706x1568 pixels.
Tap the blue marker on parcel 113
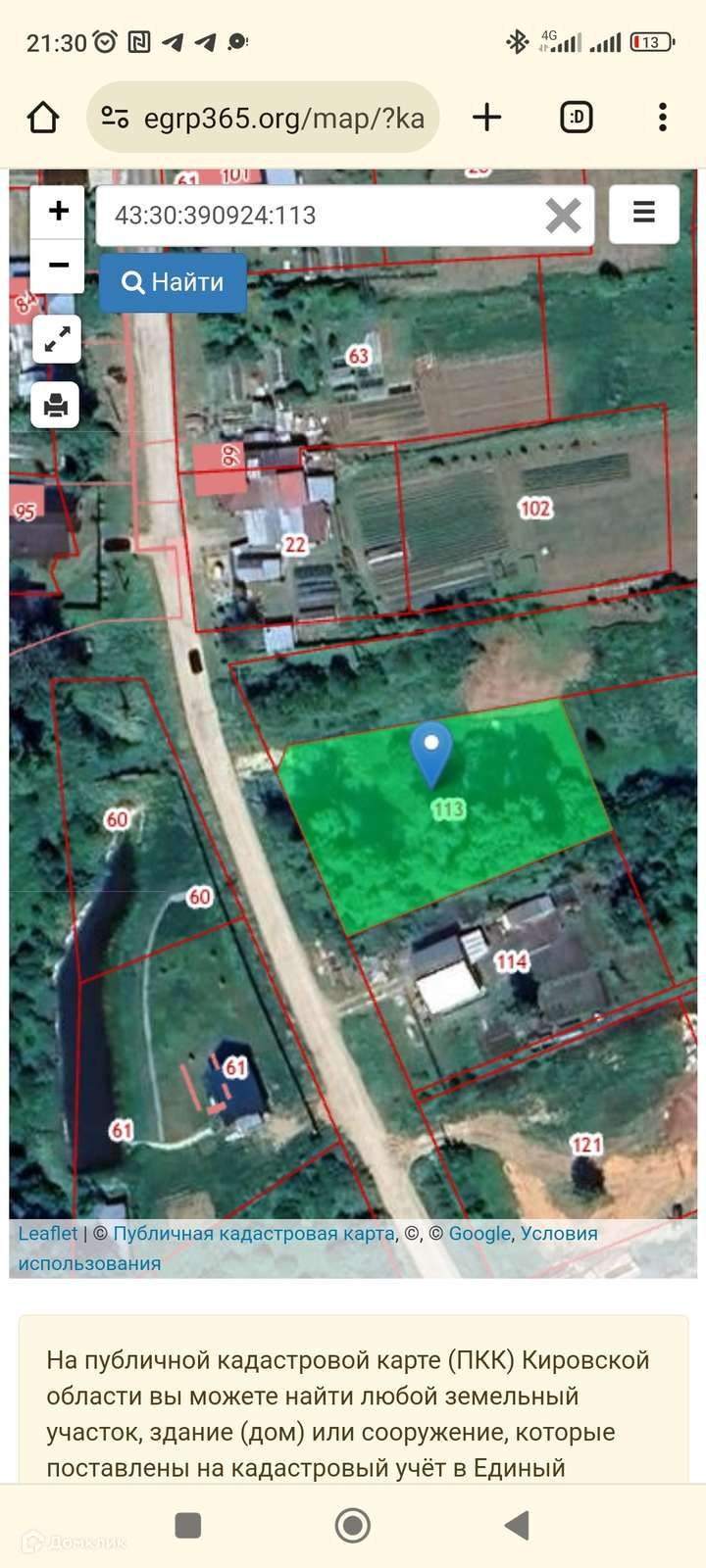point(430,752)
